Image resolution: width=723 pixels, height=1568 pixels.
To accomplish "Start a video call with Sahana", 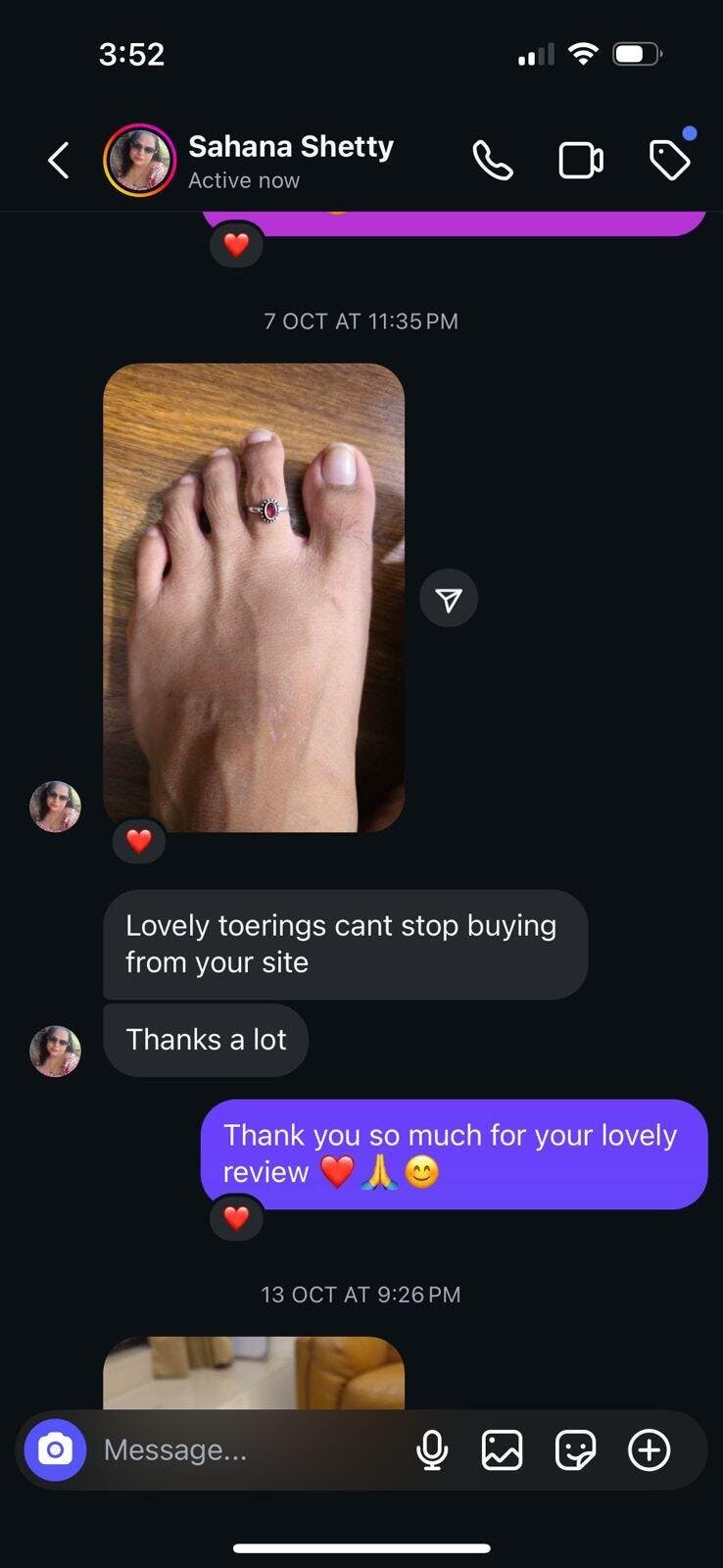I will [x=580, y=161].
